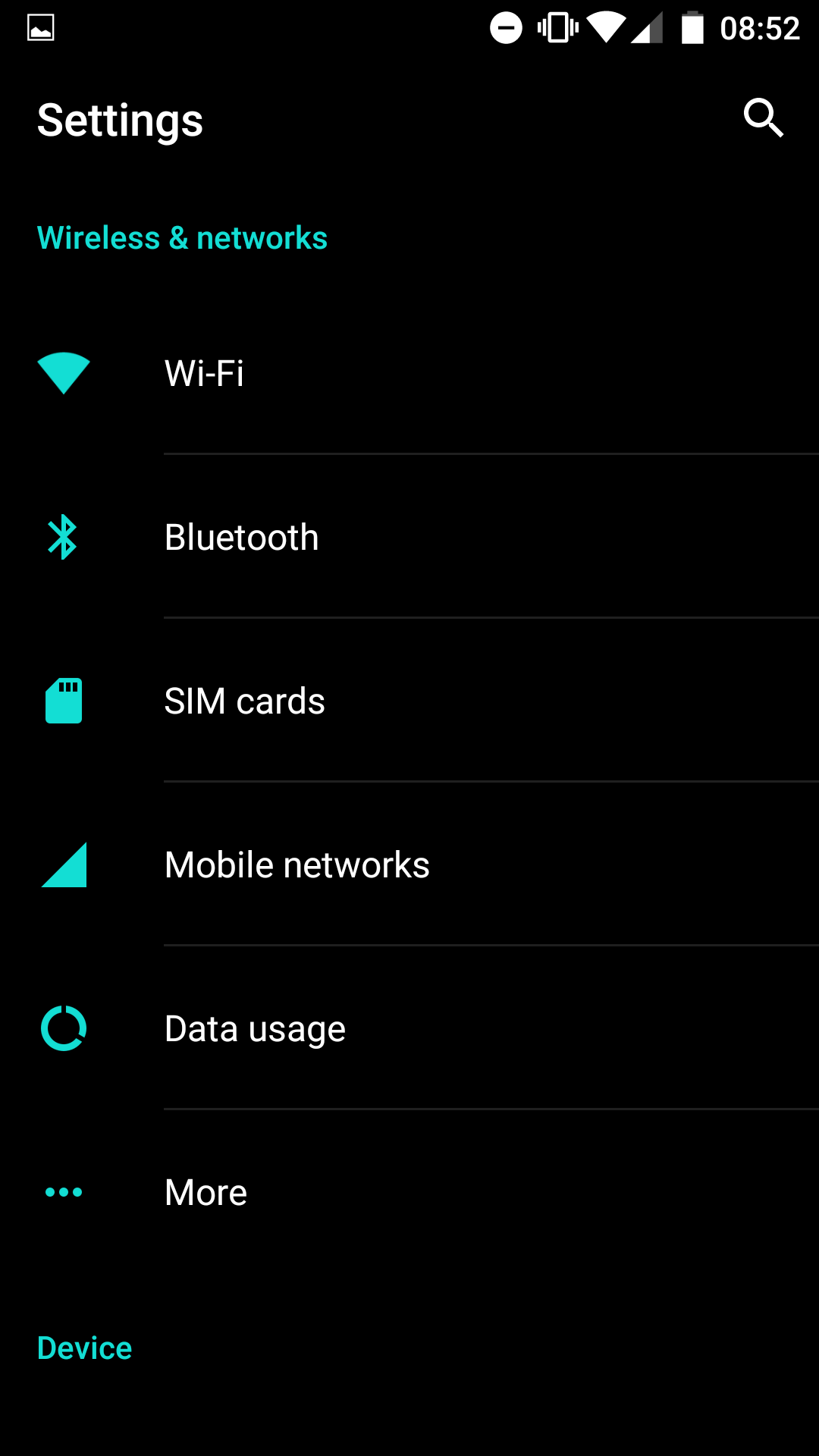This screenshot has height=1456, width=819.
Task: Open Bluetooth settings
Action: point(409,537)
